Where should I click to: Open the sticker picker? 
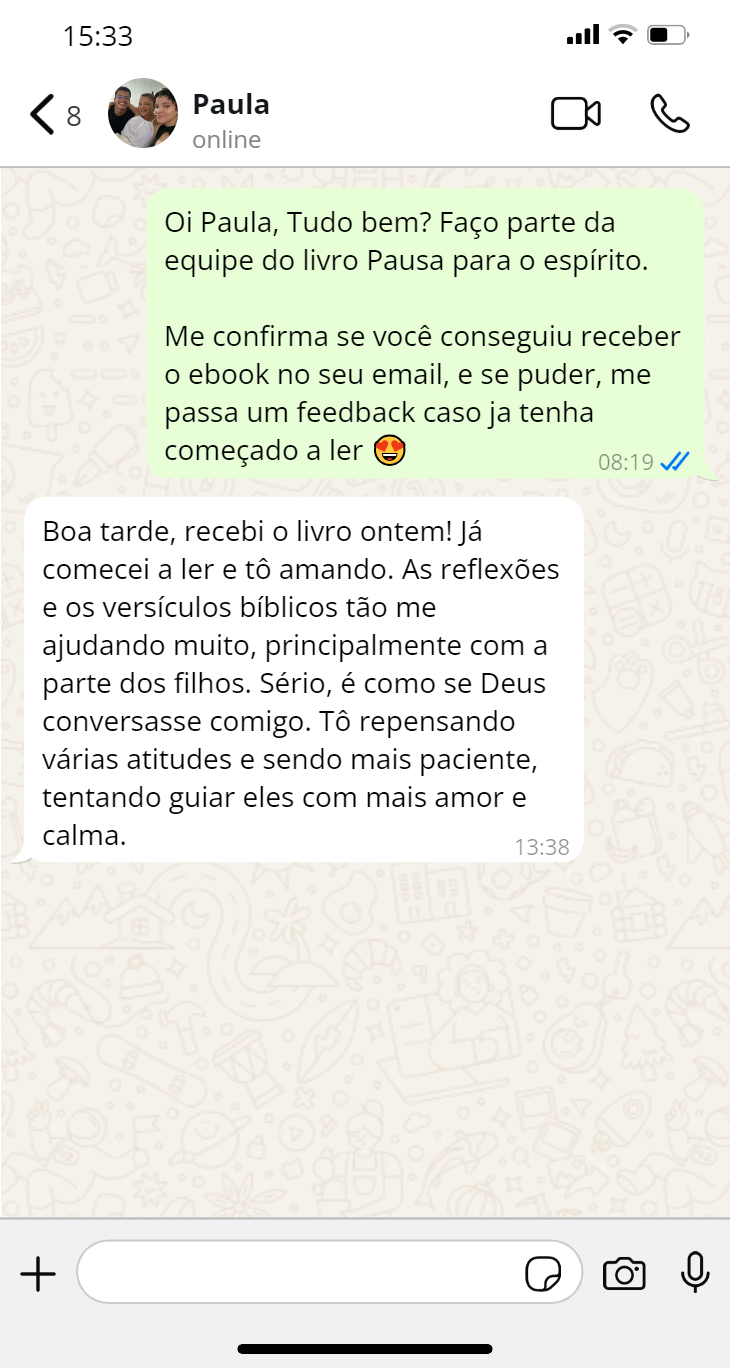[543, 1274]
